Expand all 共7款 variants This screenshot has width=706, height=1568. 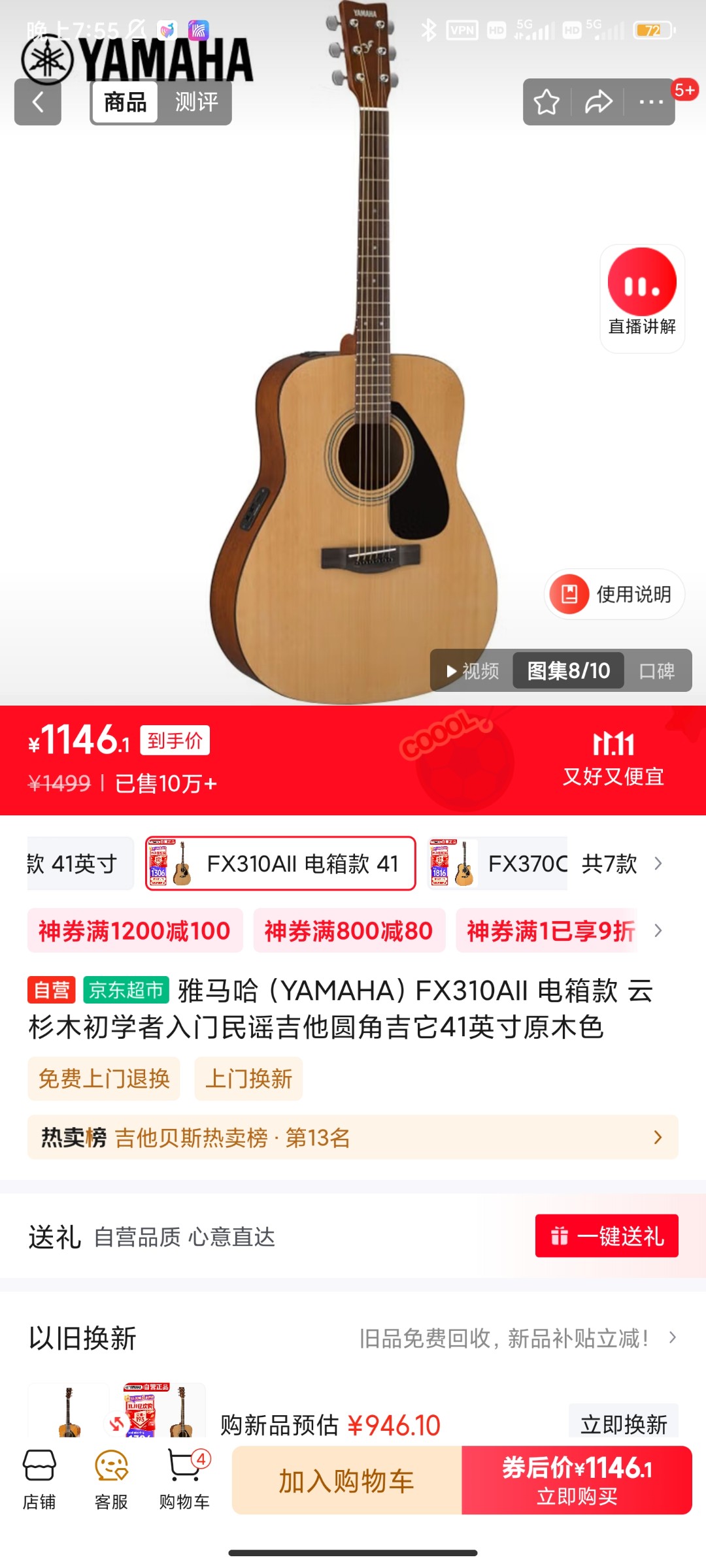622,864
